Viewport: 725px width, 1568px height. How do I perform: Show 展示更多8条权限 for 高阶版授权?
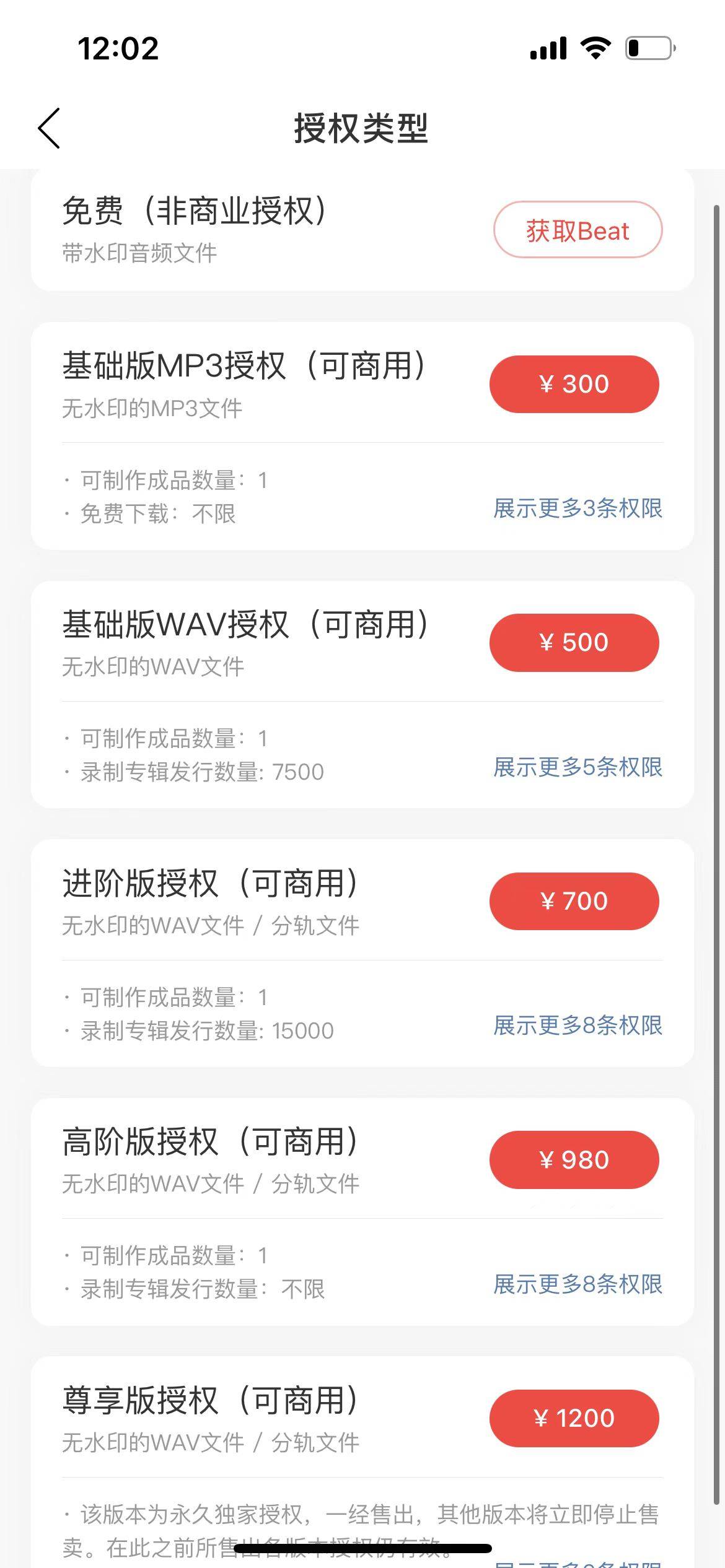point(578,1284)
